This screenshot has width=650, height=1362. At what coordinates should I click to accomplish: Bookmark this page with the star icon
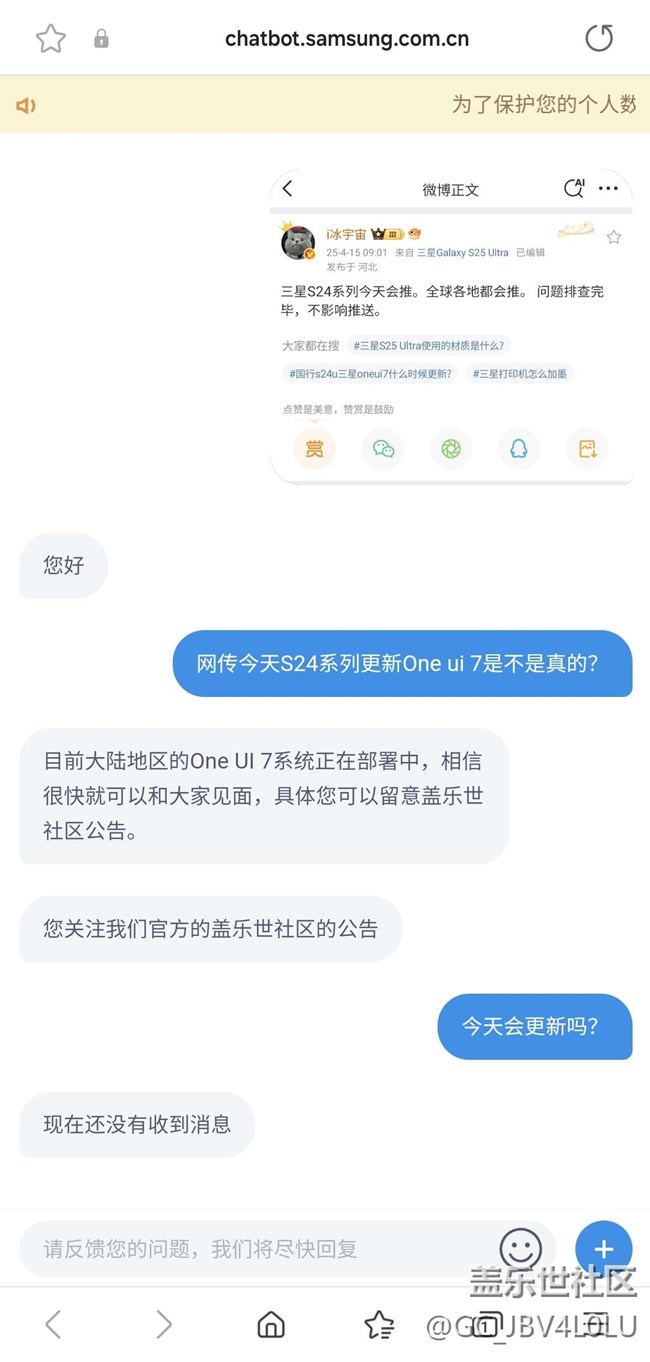[50, 39]
